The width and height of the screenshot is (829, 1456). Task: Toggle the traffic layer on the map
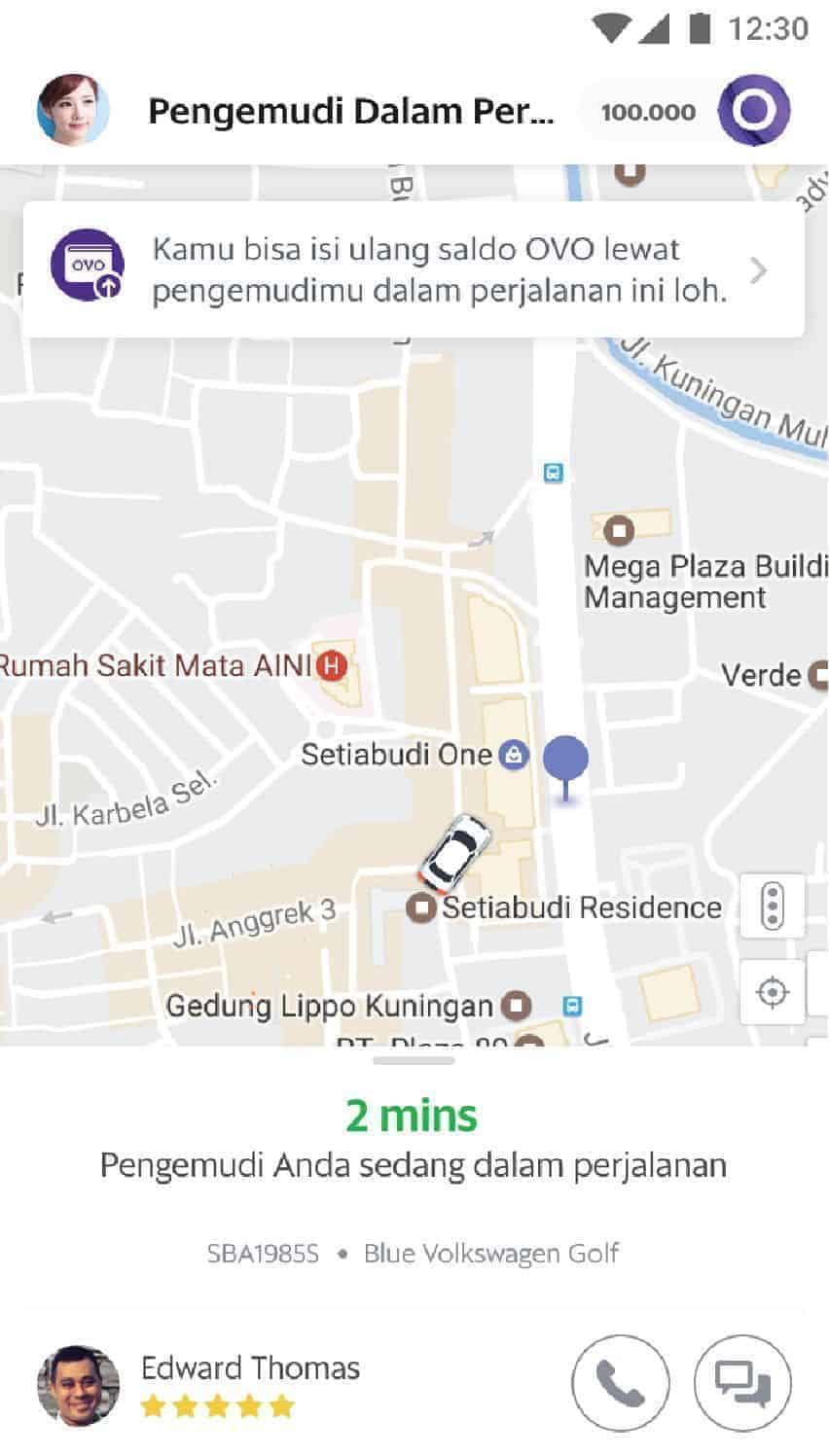pos(772,906)
